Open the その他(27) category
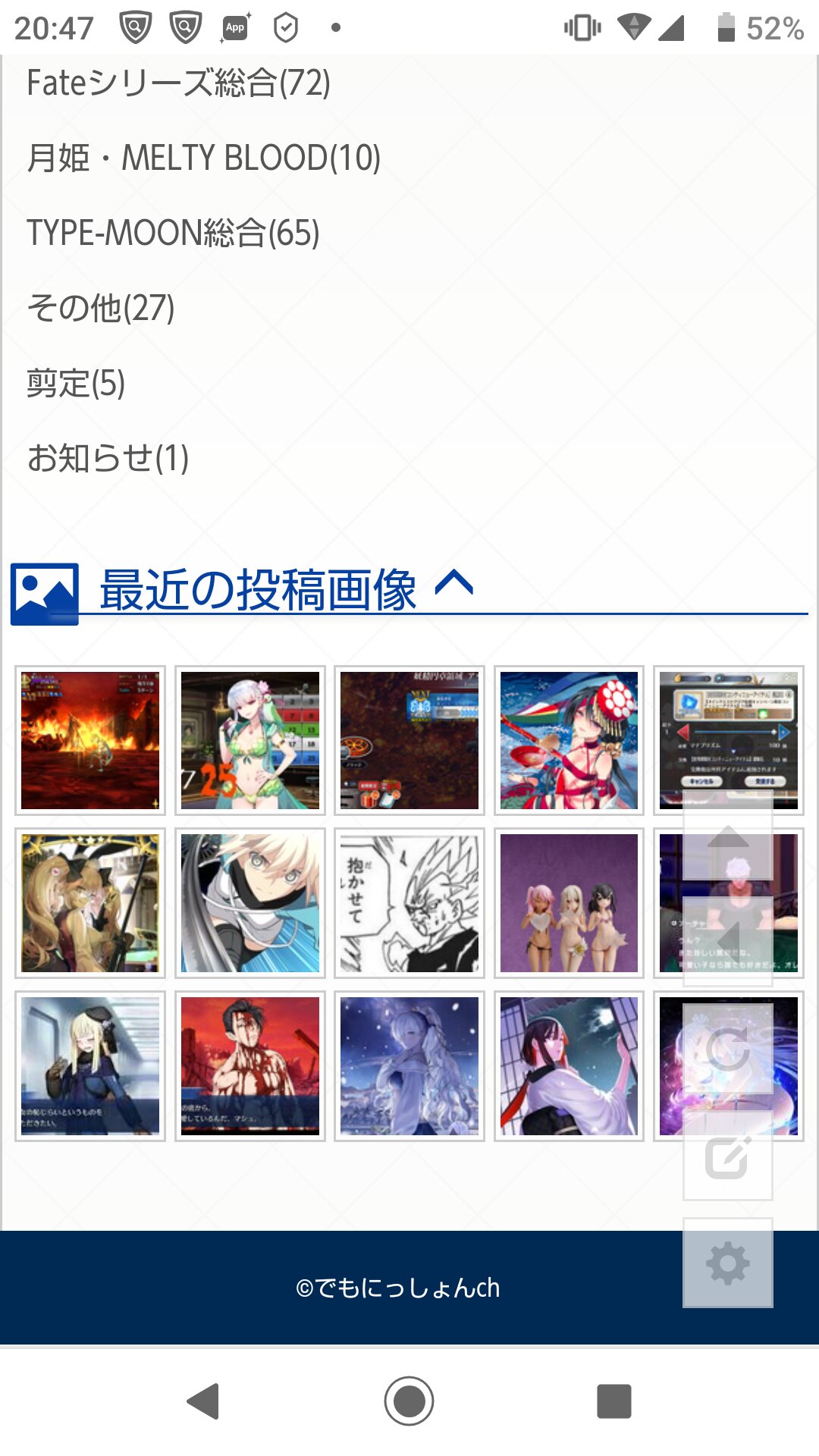 click(x=101, y=308)
